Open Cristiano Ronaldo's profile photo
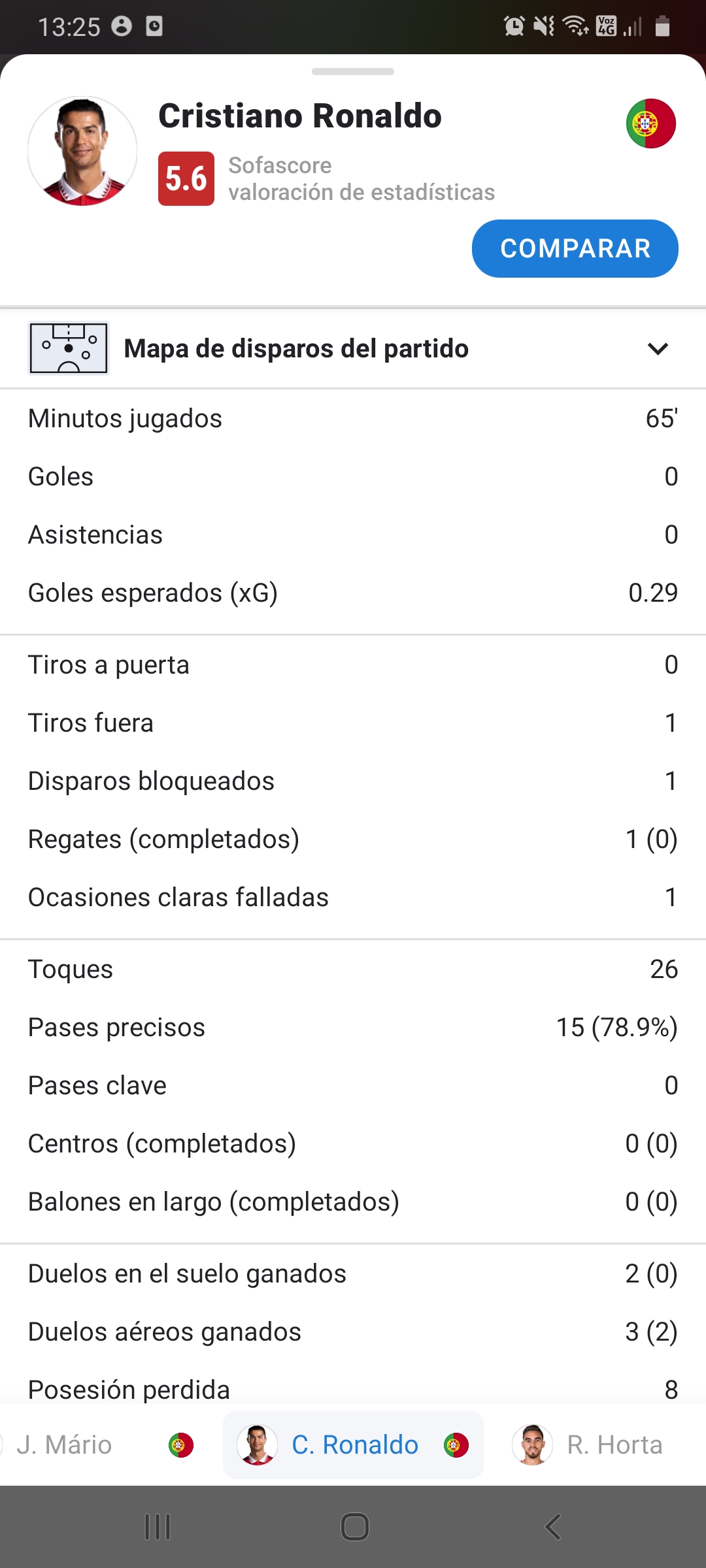Screen dimensions: 706x1568 (82, 152)
